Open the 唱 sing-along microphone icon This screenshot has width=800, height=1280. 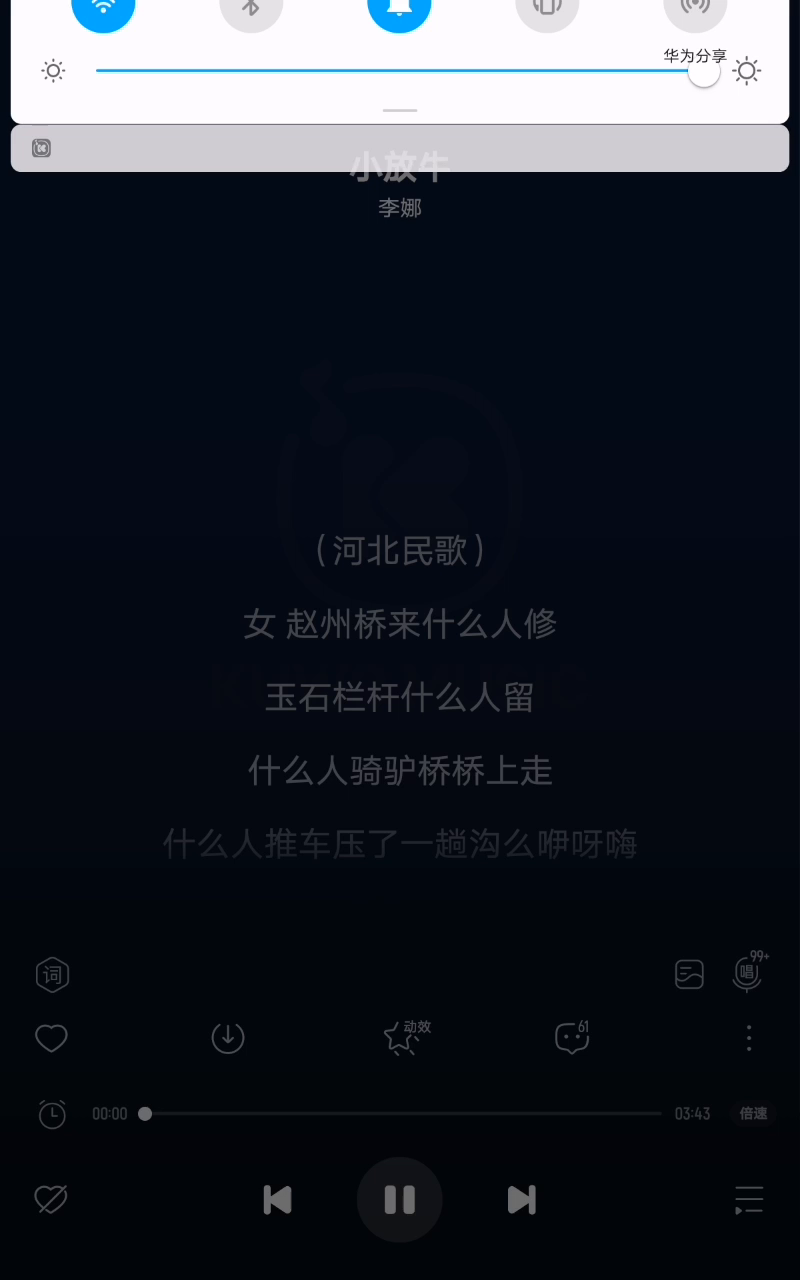[746, 972]
